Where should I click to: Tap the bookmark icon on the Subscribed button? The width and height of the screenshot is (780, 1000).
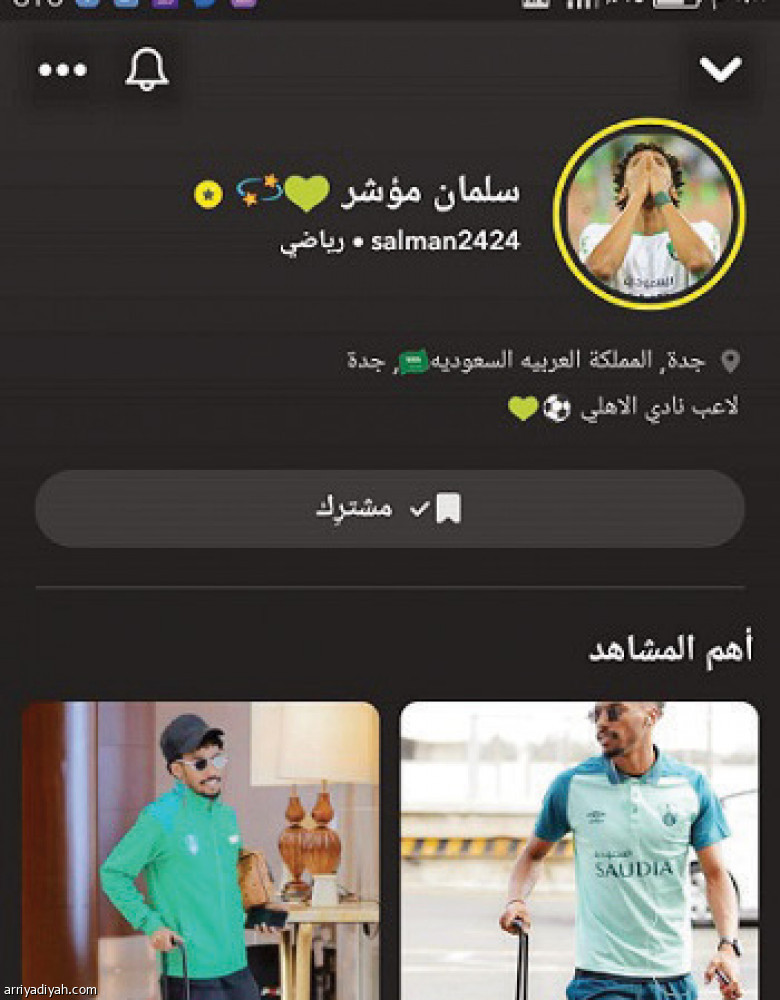coord(447,508)
